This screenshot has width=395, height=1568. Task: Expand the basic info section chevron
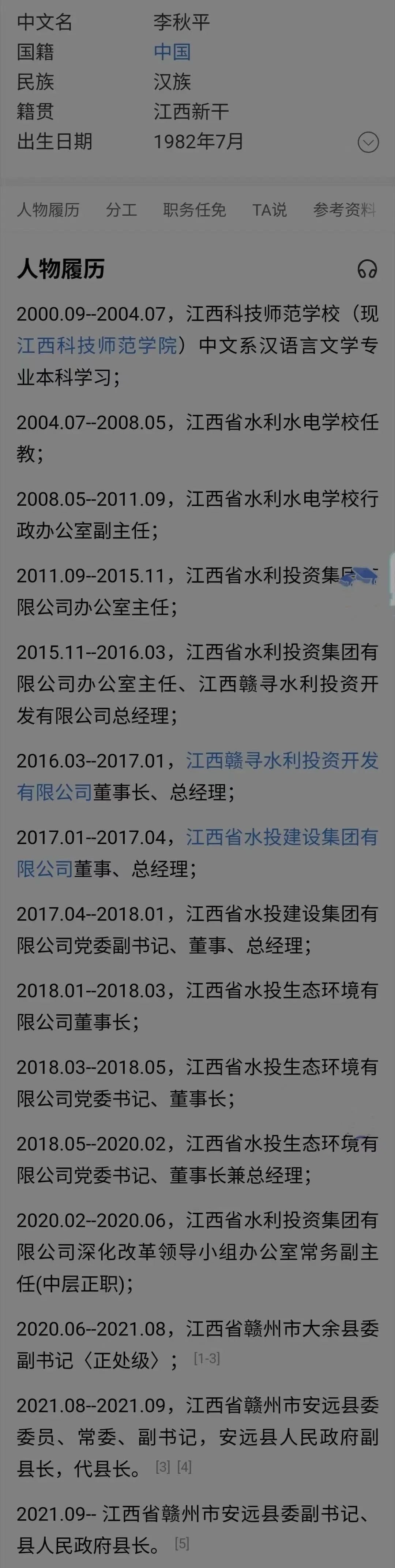368,142
